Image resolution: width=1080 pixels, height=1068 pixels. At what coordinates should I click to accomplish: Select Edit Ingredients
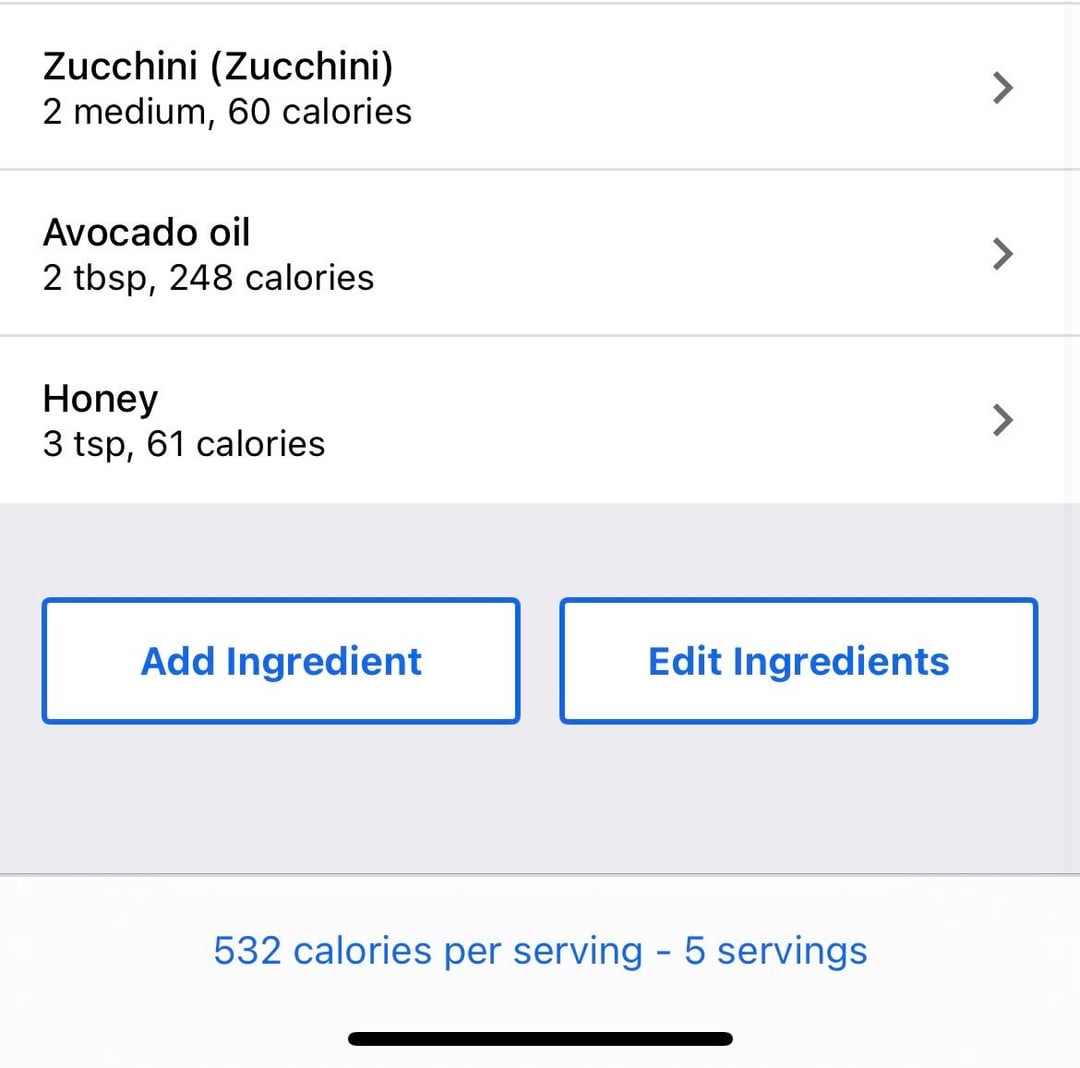coord(798,661)
